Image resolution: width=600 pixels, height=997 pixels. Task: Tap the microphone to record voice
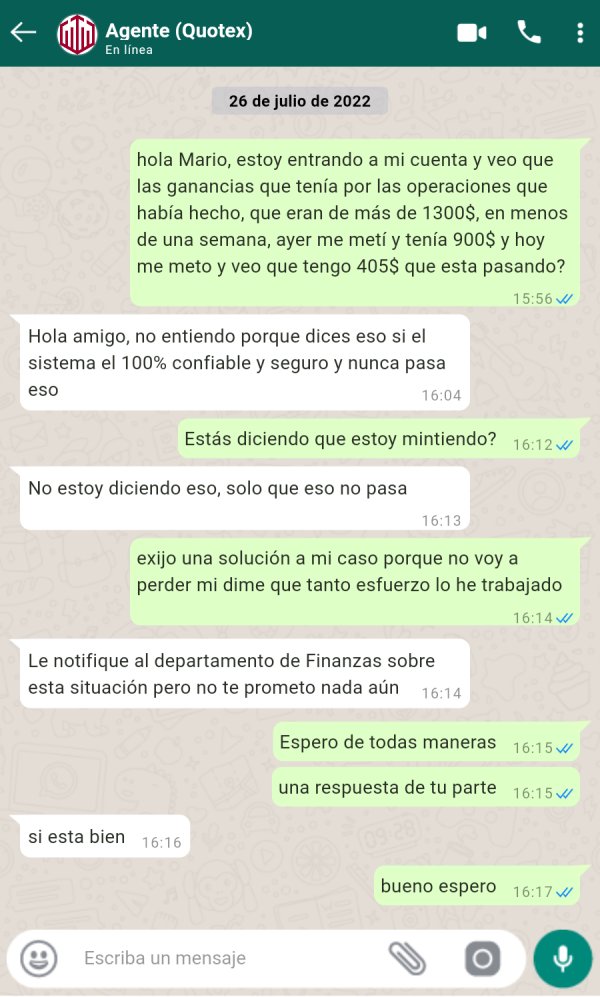point(562,959)
